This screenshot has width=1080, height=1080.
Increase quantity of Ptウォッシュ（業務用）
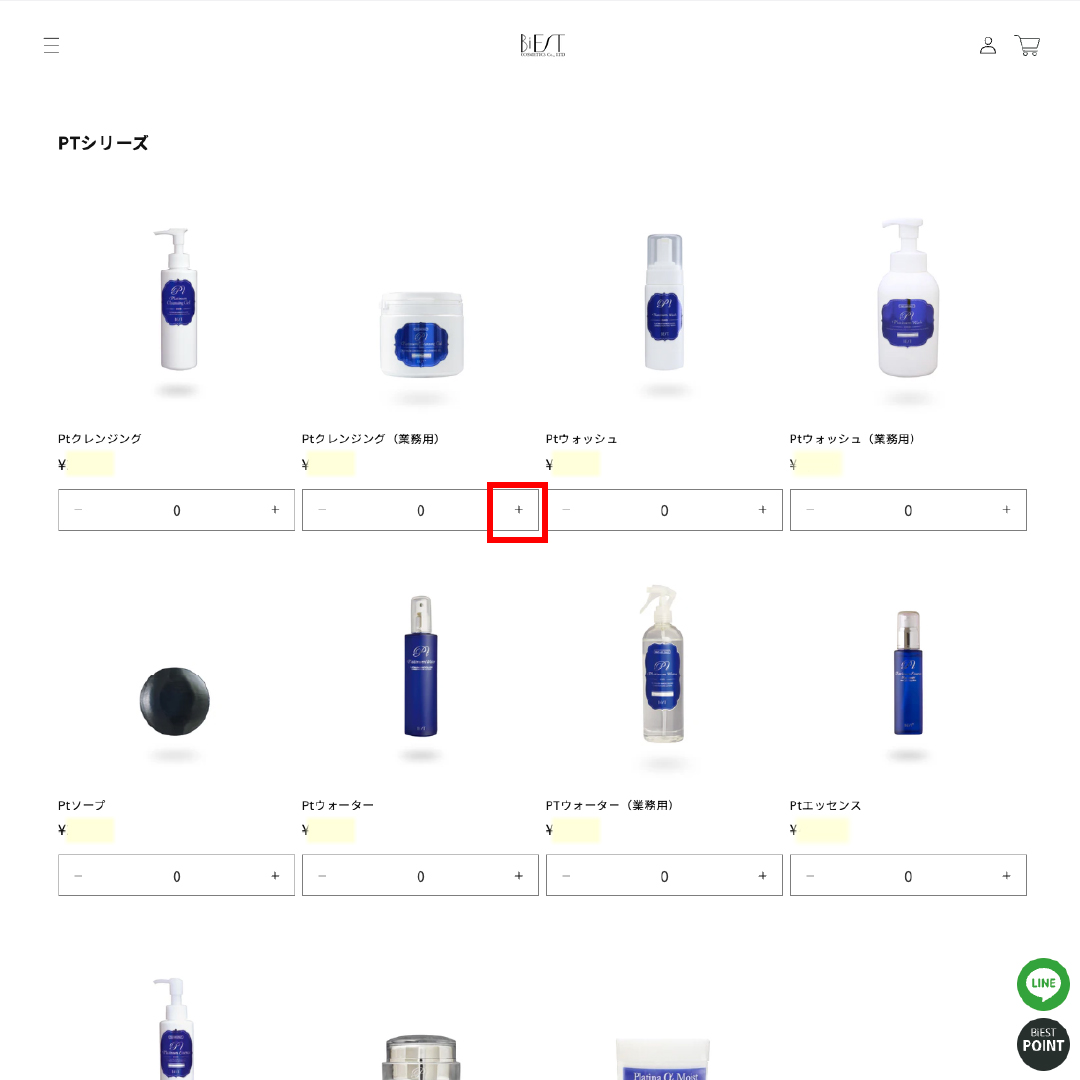tap(1006, 510)
